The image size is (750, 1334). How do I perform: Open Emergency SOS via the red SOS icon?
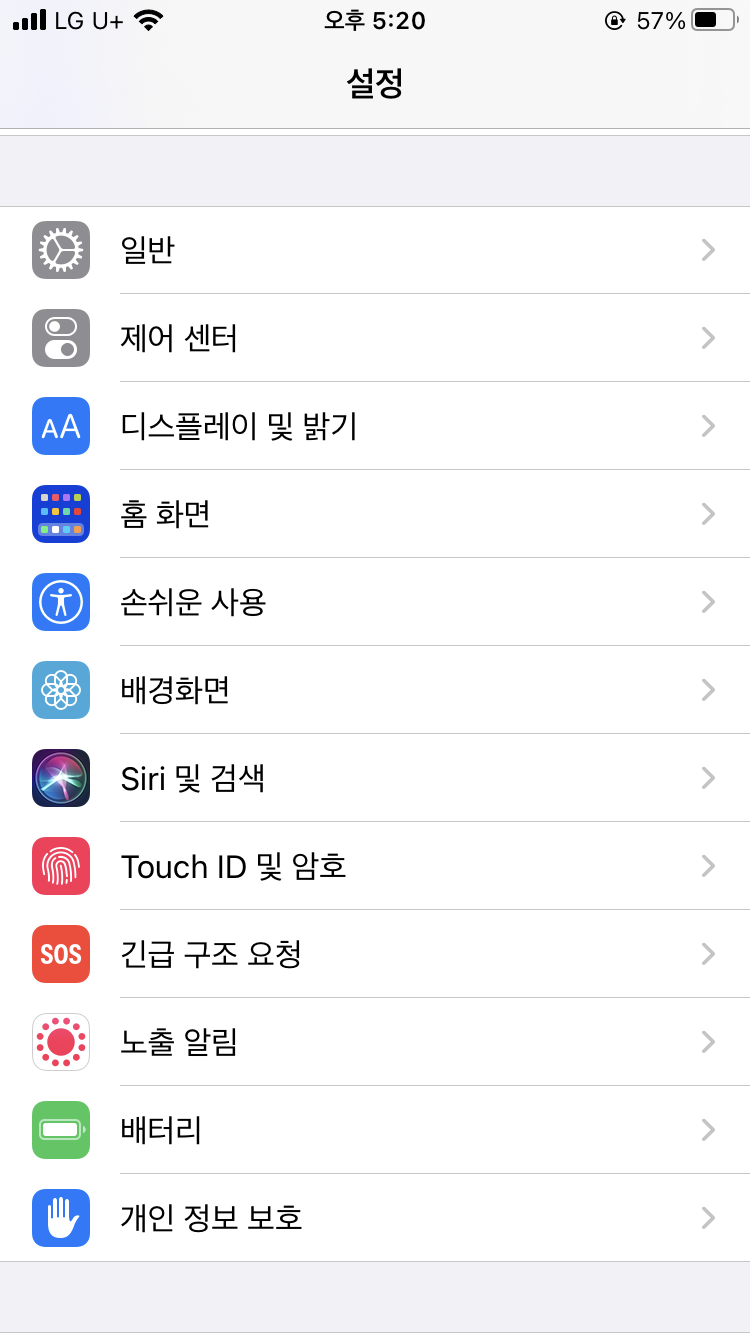coord(60,954)
